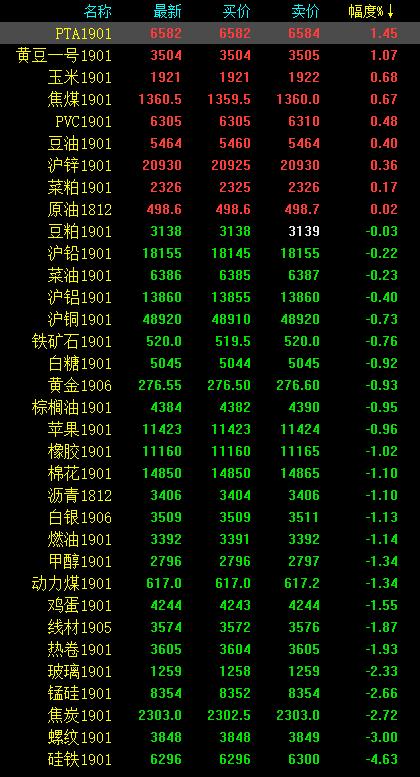
Task: Sort by the 卖价 column header
Action: pos(305,11)
